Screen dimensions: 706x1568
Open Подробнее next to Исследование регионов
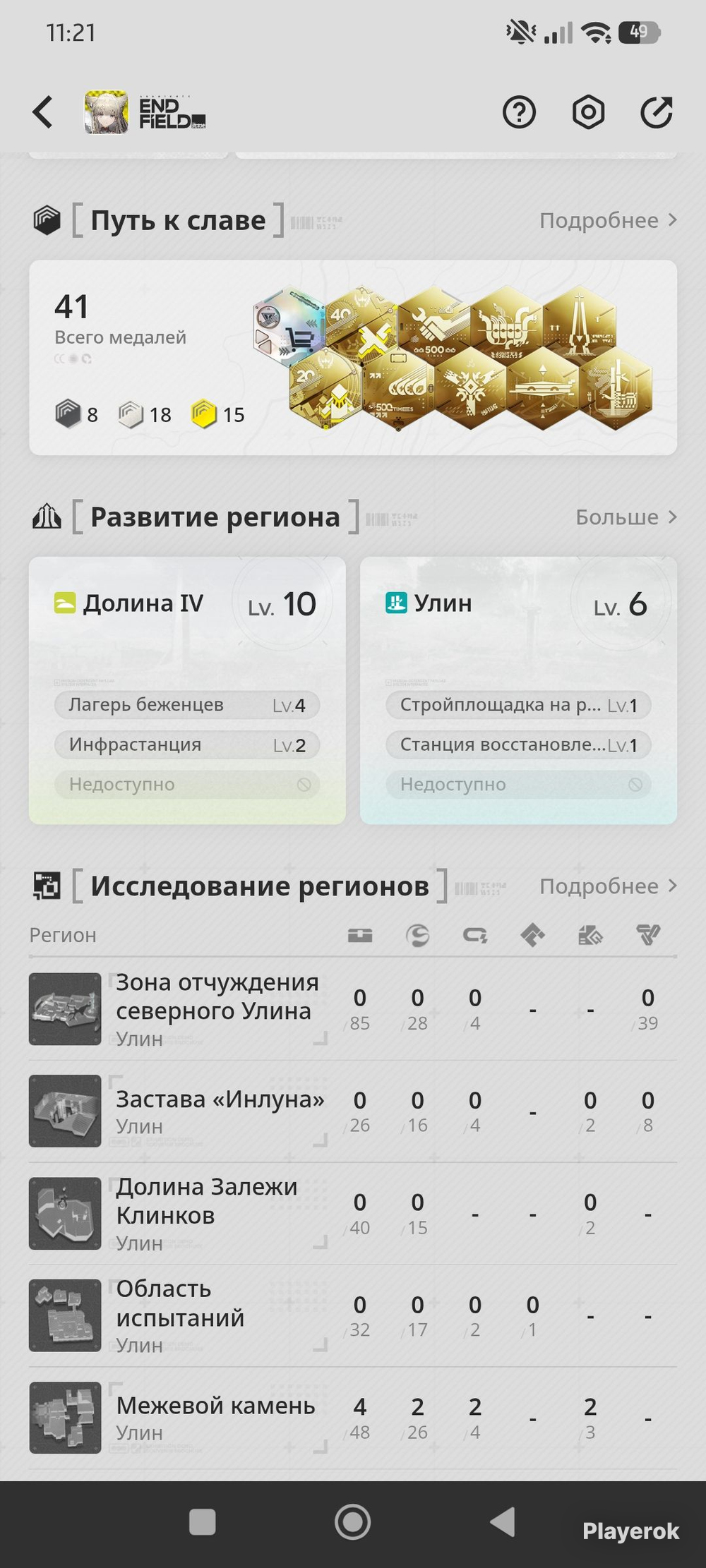(608, 886)
